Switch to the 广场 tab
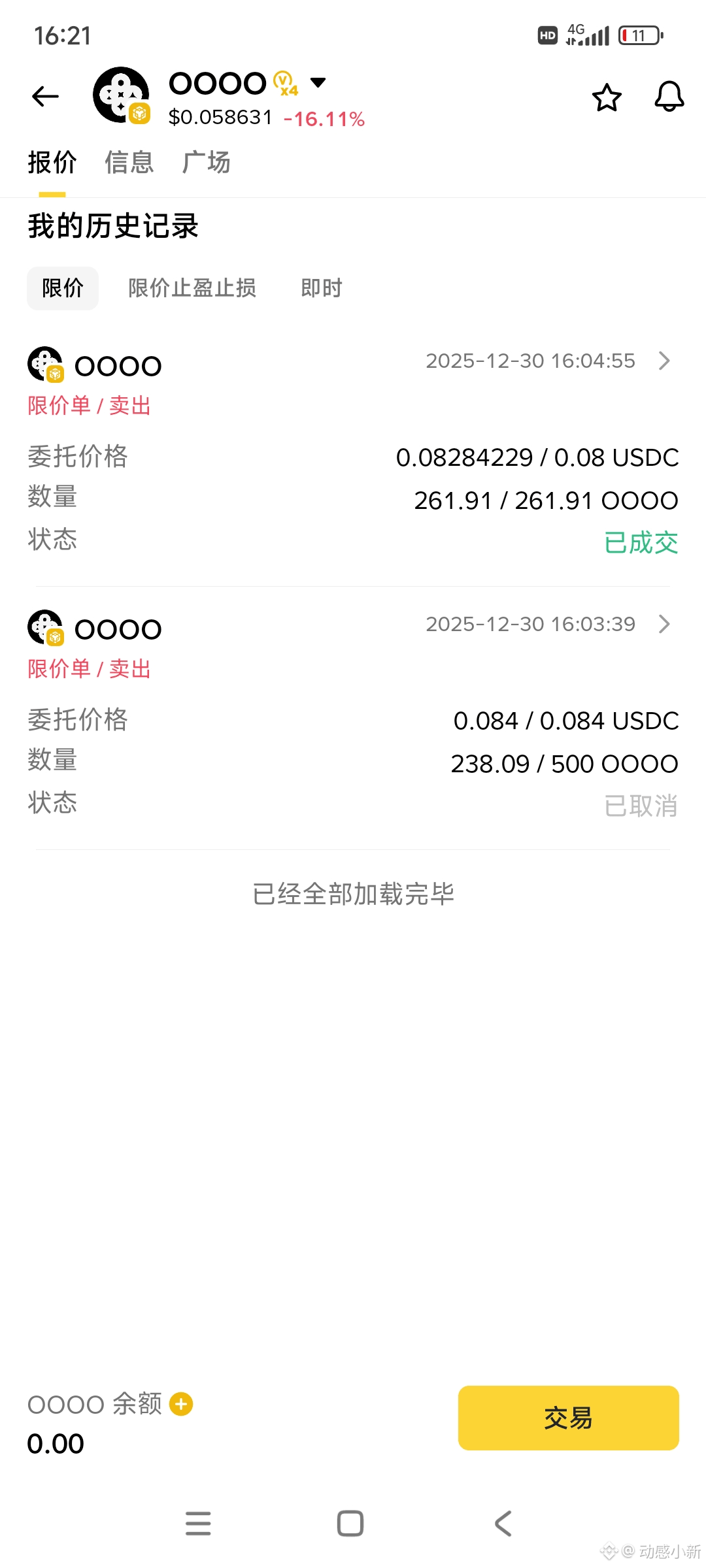 click(x=207, y=162)
